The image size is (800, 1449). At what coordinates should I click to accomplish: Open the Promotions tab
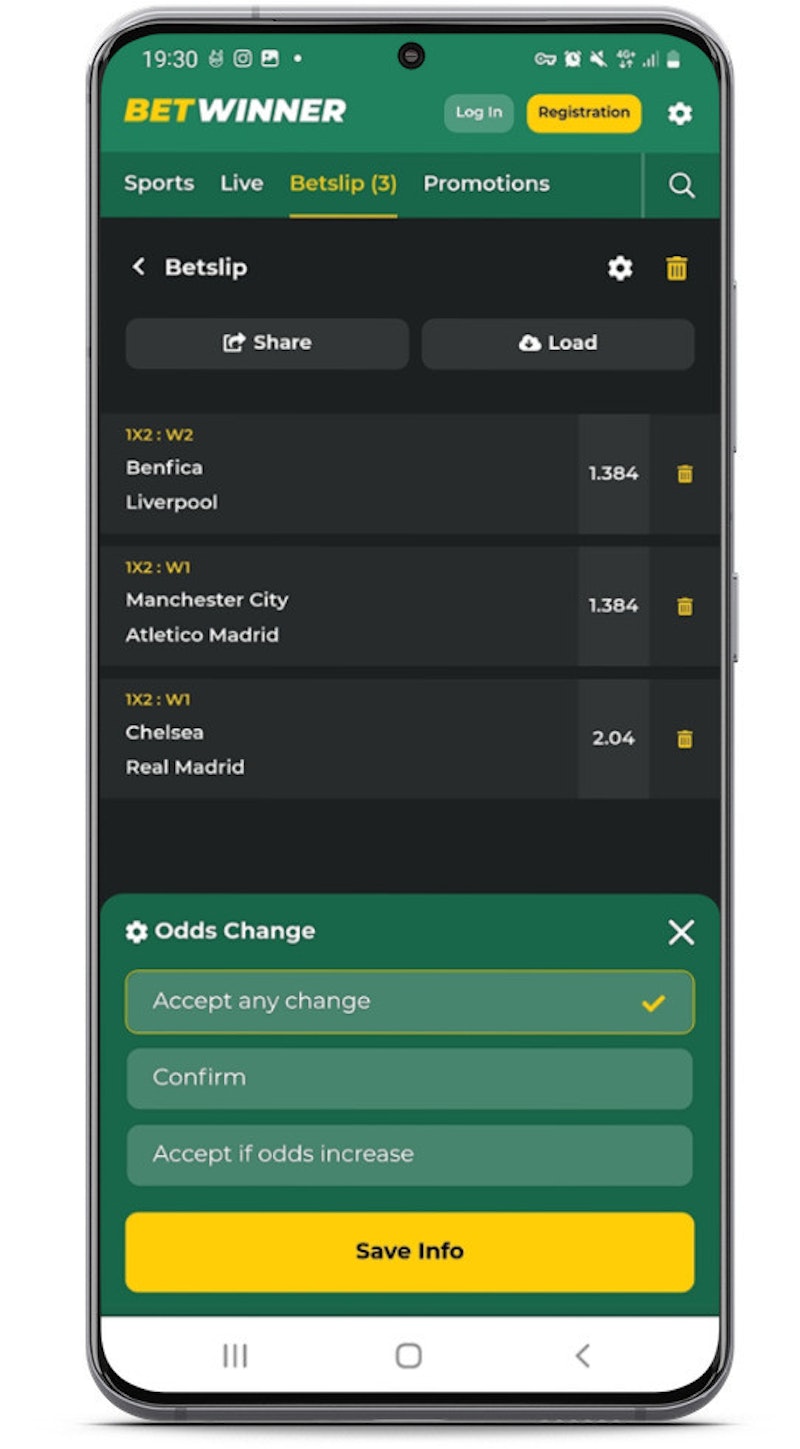tap(486, 184)
